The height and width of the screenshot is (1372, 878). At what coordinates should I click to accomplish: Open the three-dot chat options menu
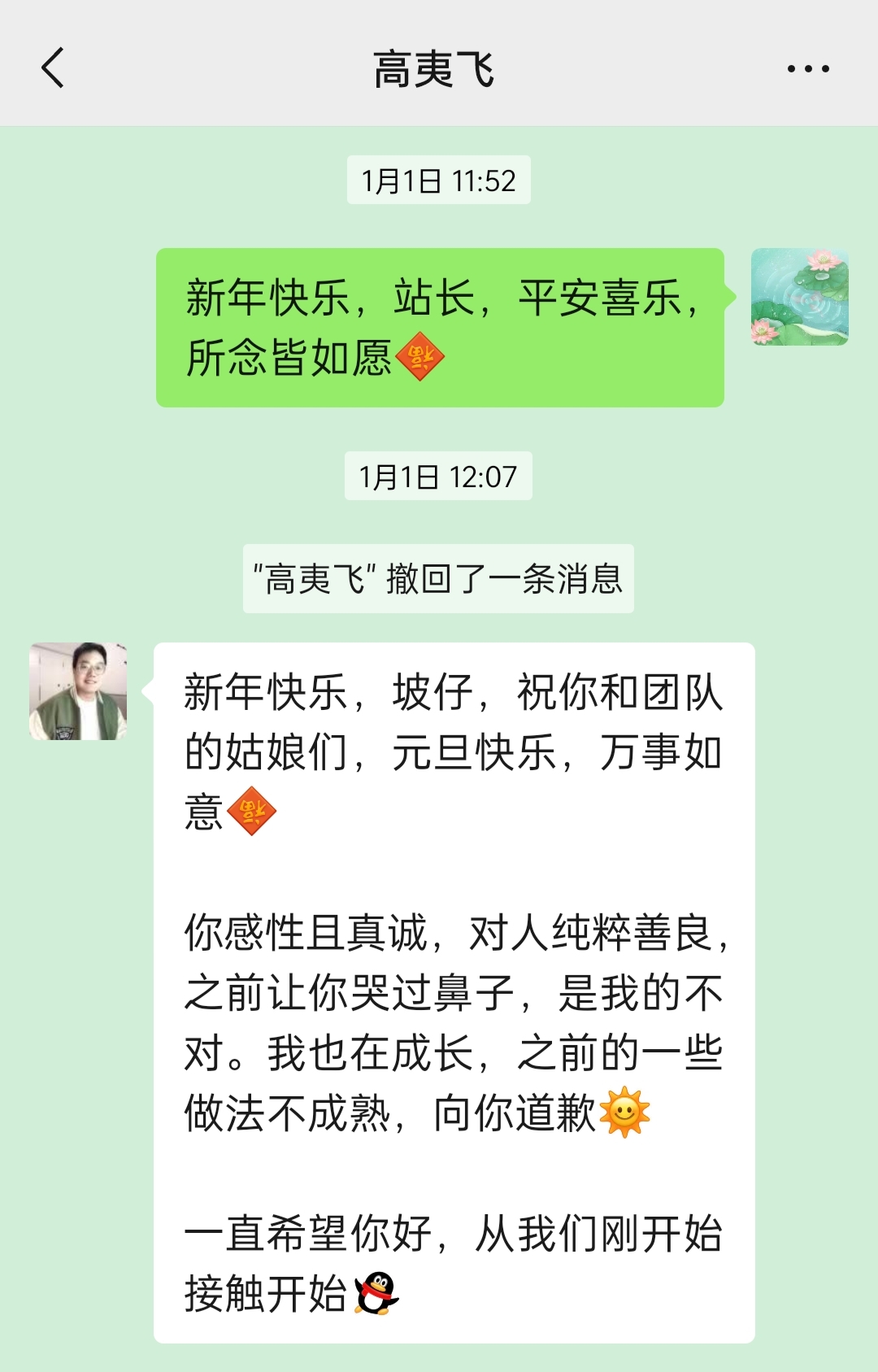coord(807,69)
